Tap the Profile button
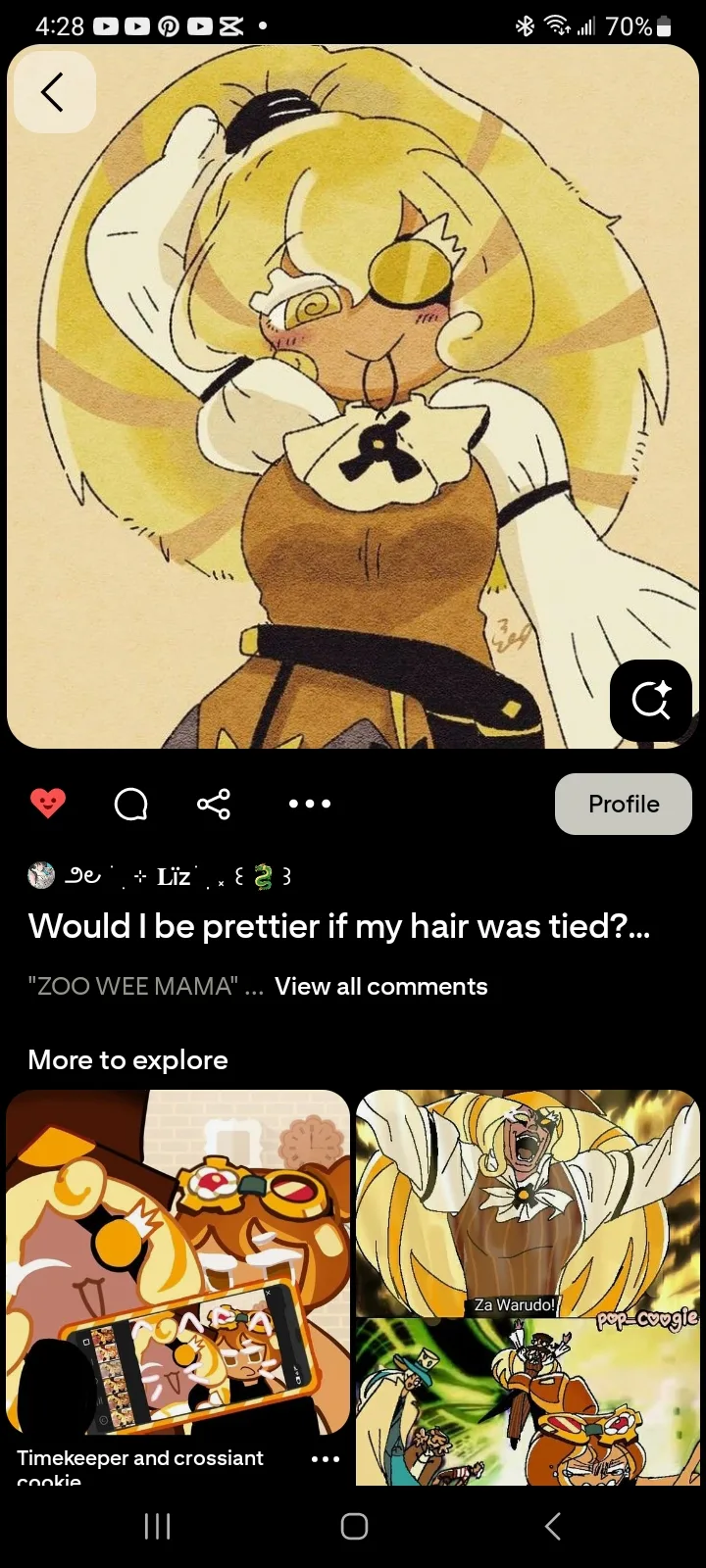This screenshot has height=1568, width=706. [624, 804]
